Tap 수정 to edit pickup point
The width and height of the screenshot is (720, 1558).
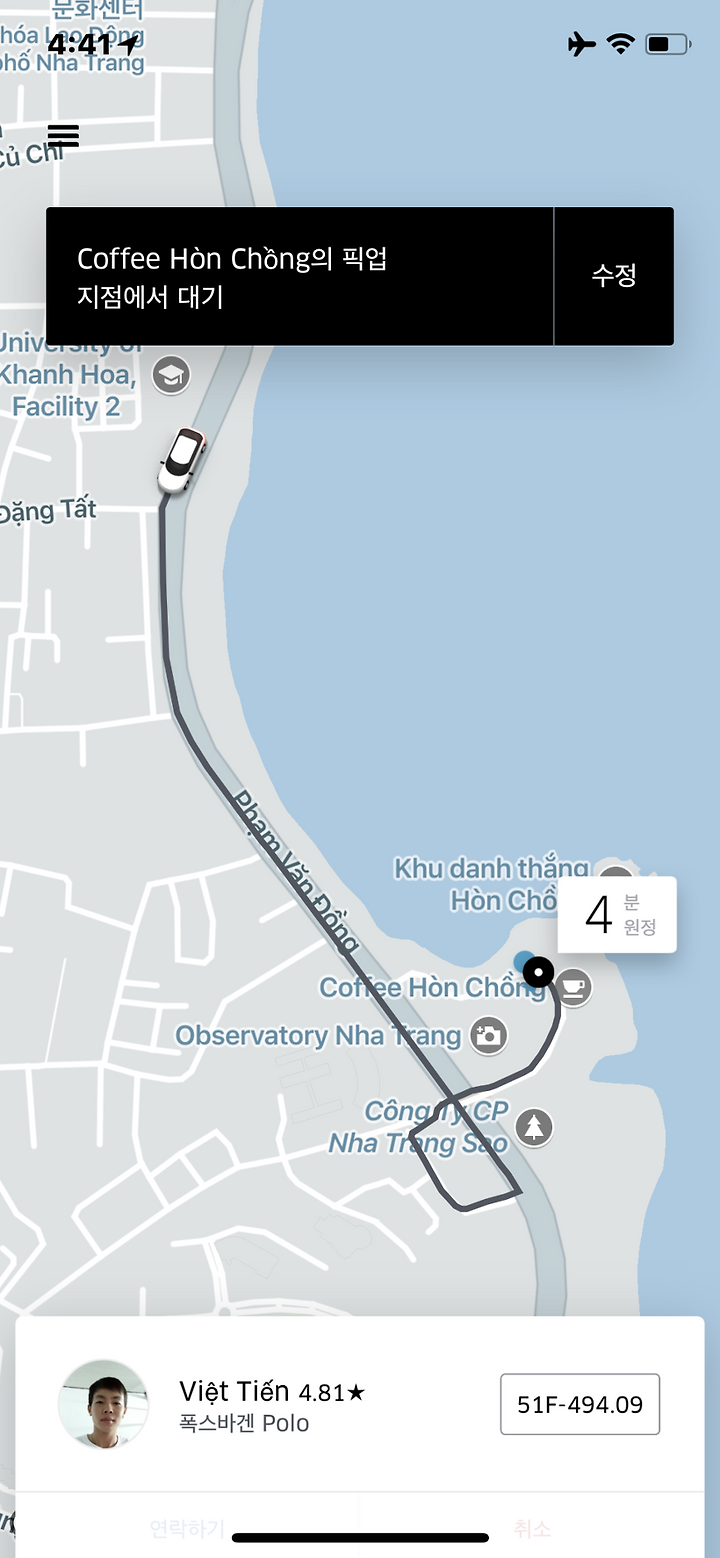coord(614,276)
